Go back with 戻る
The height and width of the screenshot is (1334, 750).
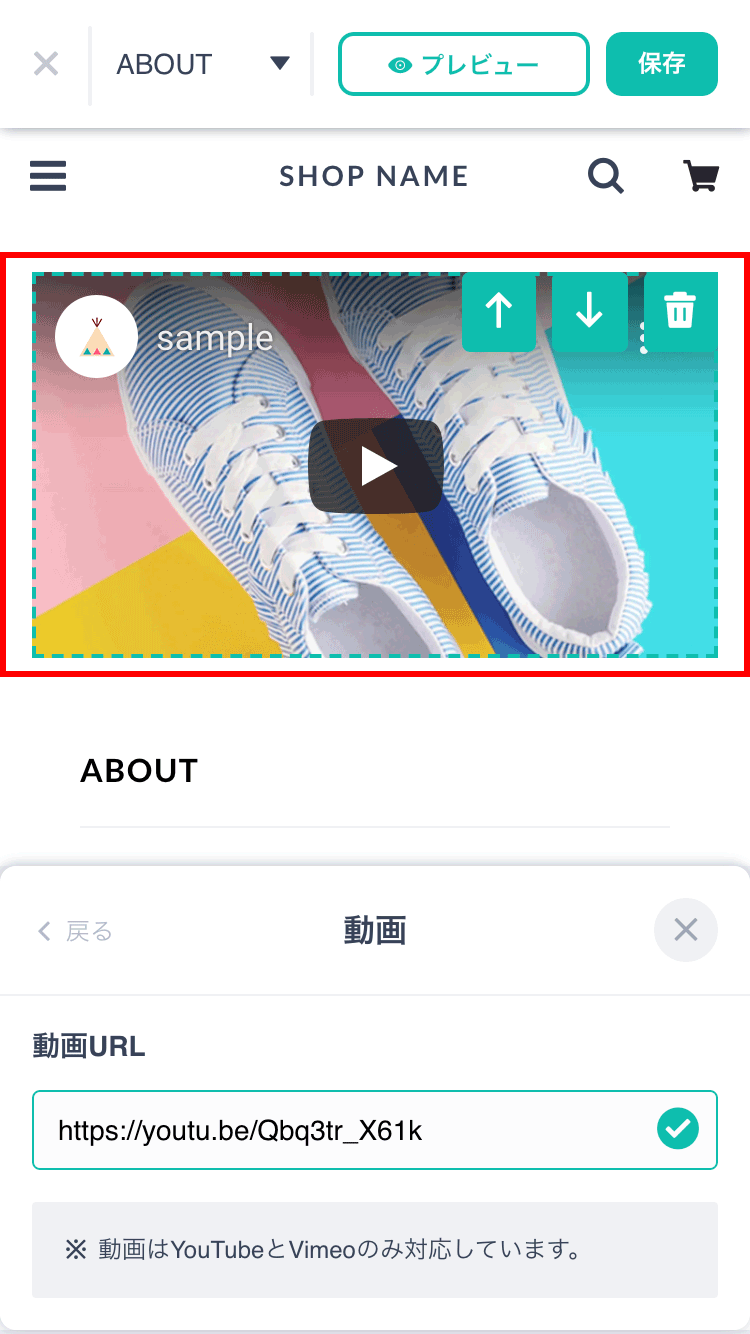(x=75, y=931)
